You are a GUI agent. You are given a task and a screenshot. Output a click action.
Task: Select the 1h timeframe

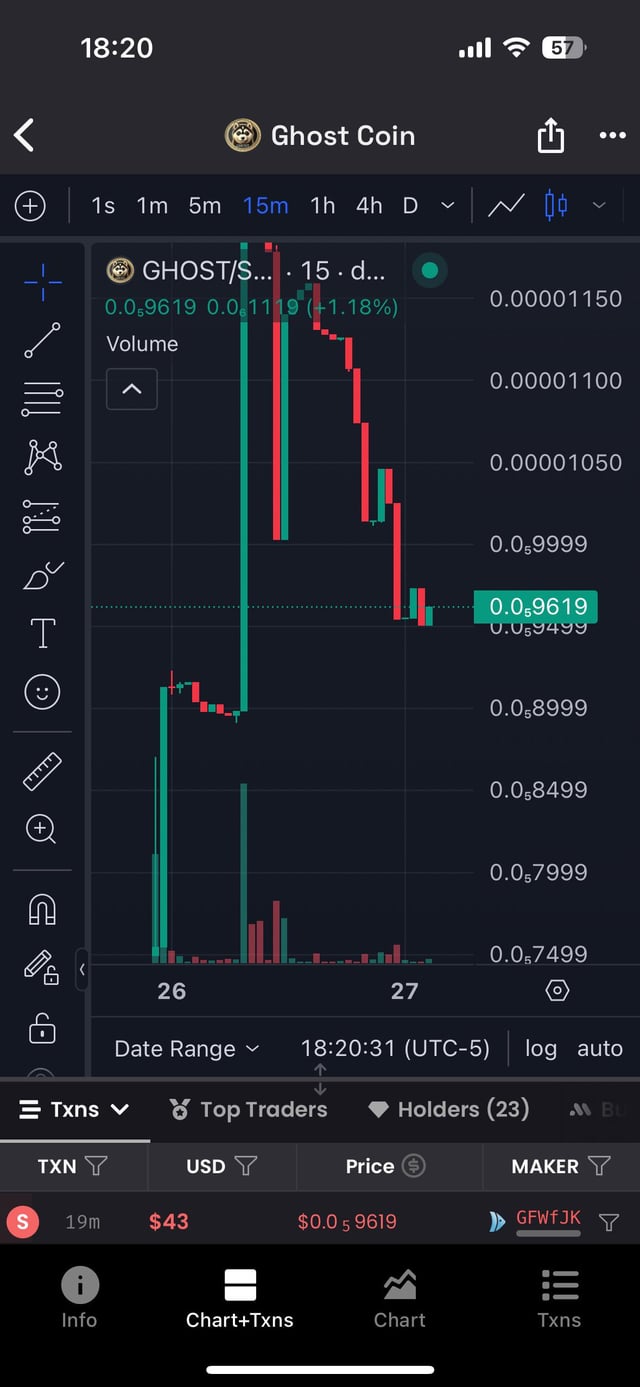pos(322,205)
